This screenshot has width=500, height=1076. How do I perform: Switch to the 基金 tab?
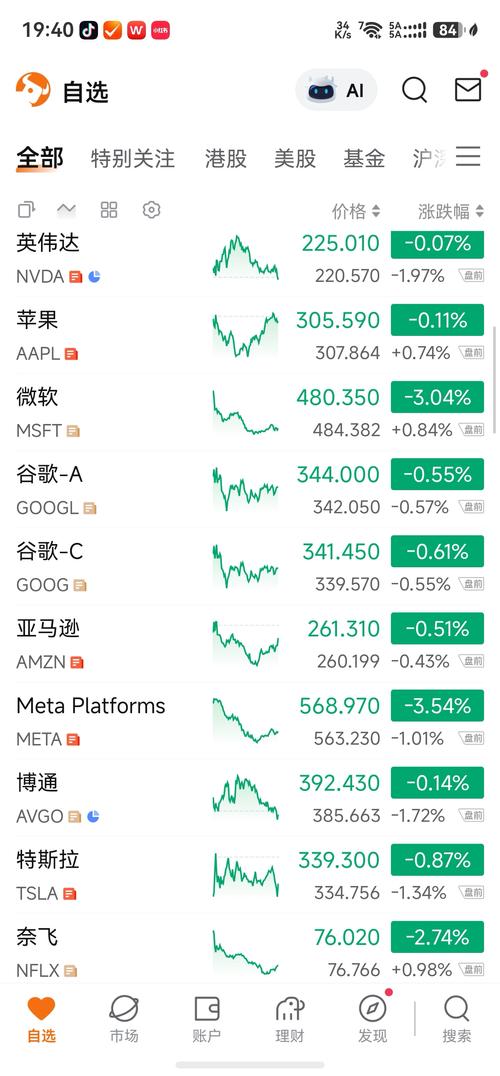(x=364, y=159)
